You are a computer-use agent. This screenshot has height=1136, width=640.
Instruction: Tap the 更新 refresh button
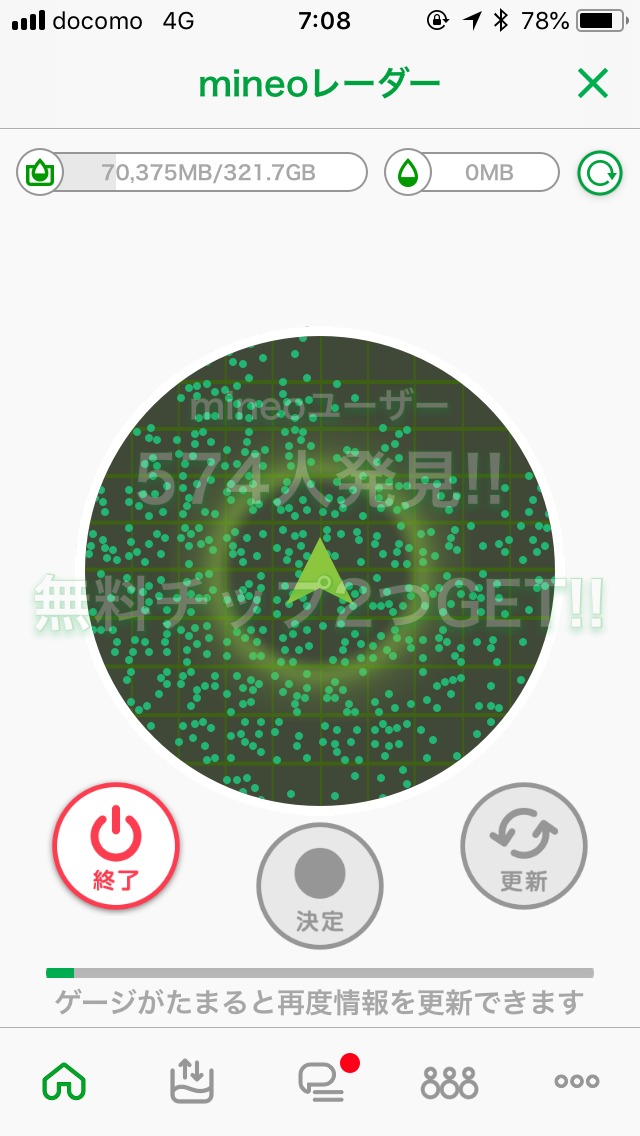[524, 846]
